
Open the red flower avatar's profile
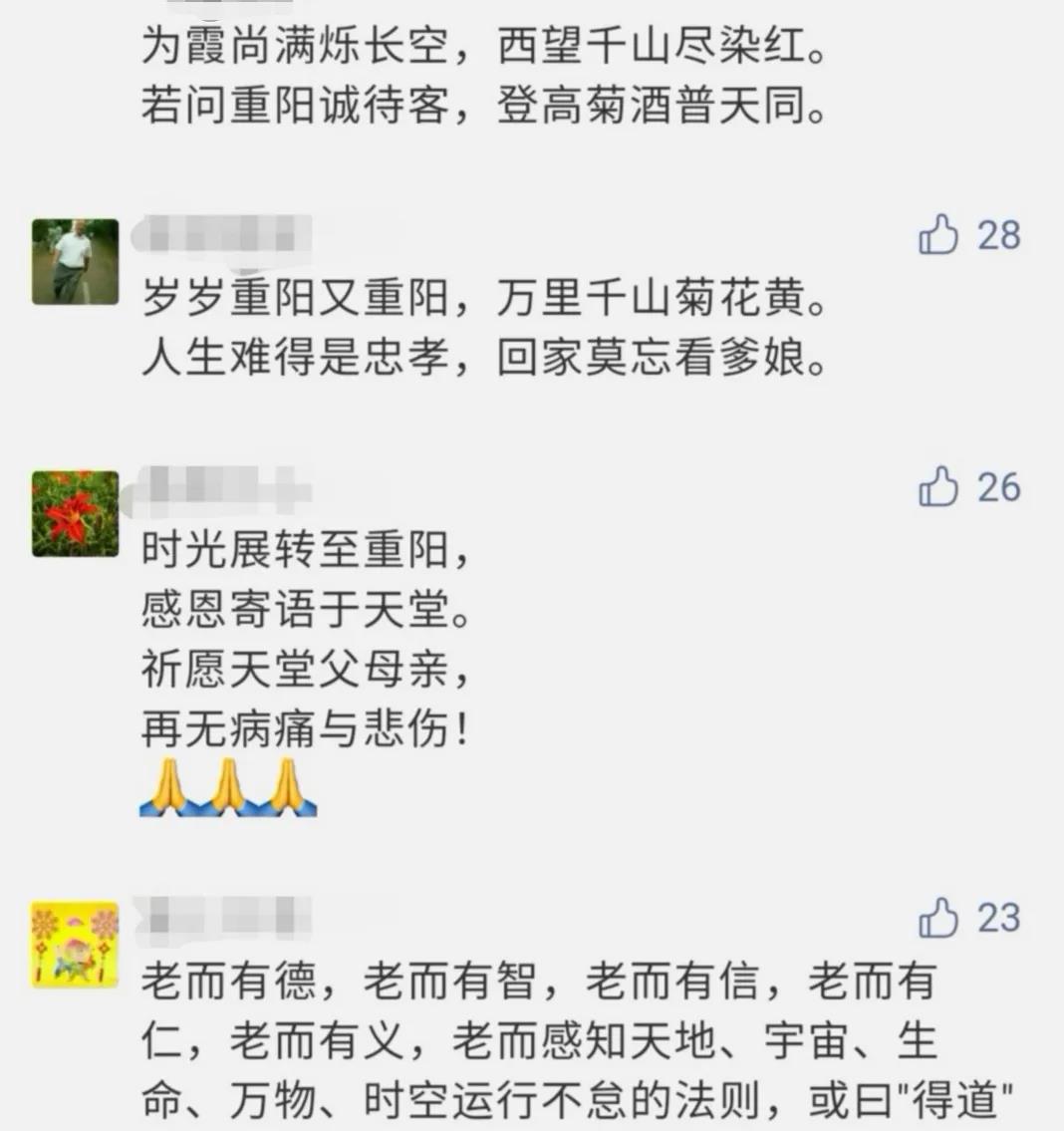pos(75,513)
